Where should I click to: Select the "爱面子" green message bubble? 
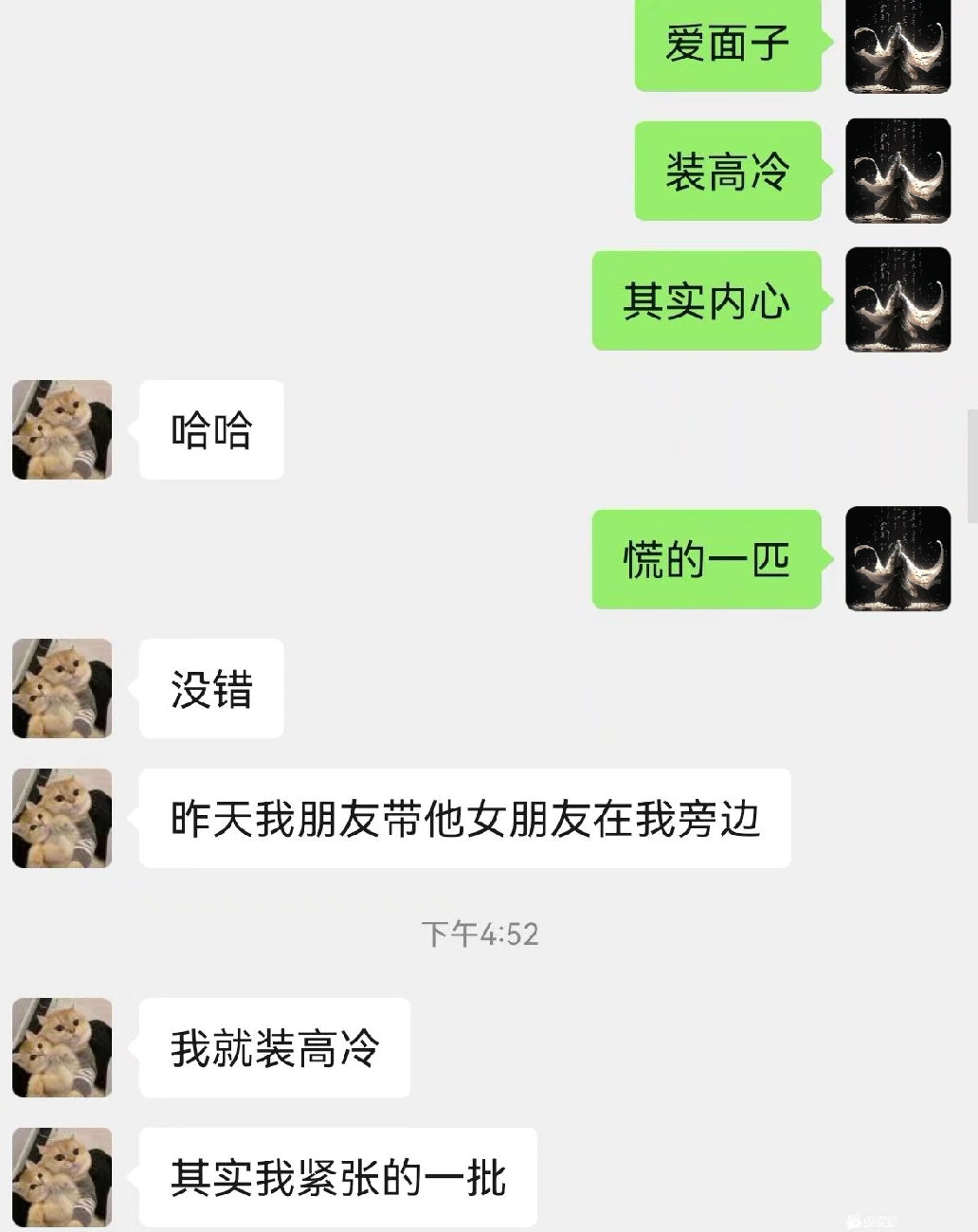click(x=727, y=43)
